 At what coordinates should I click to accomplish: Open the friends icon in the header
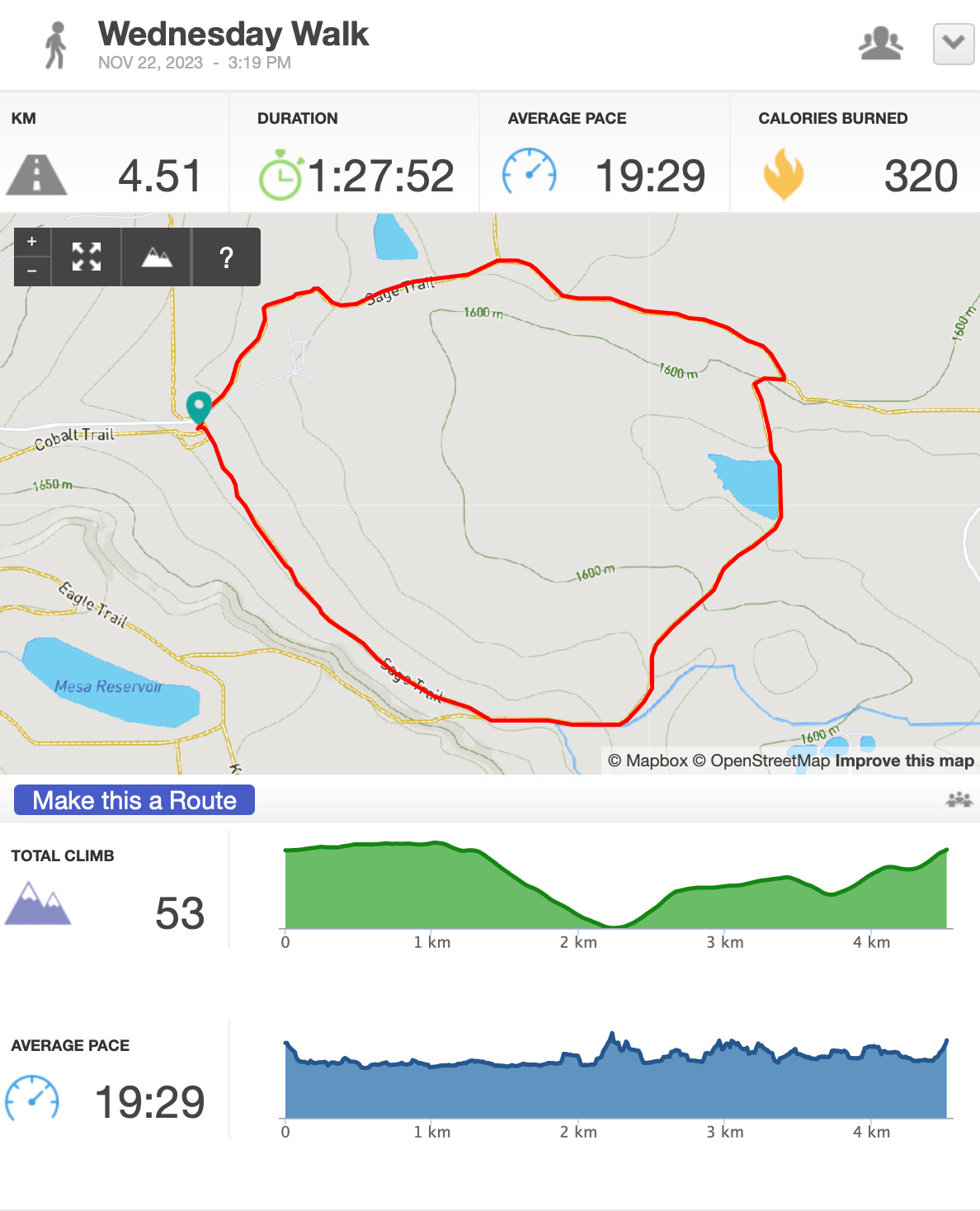click(880, 44)
